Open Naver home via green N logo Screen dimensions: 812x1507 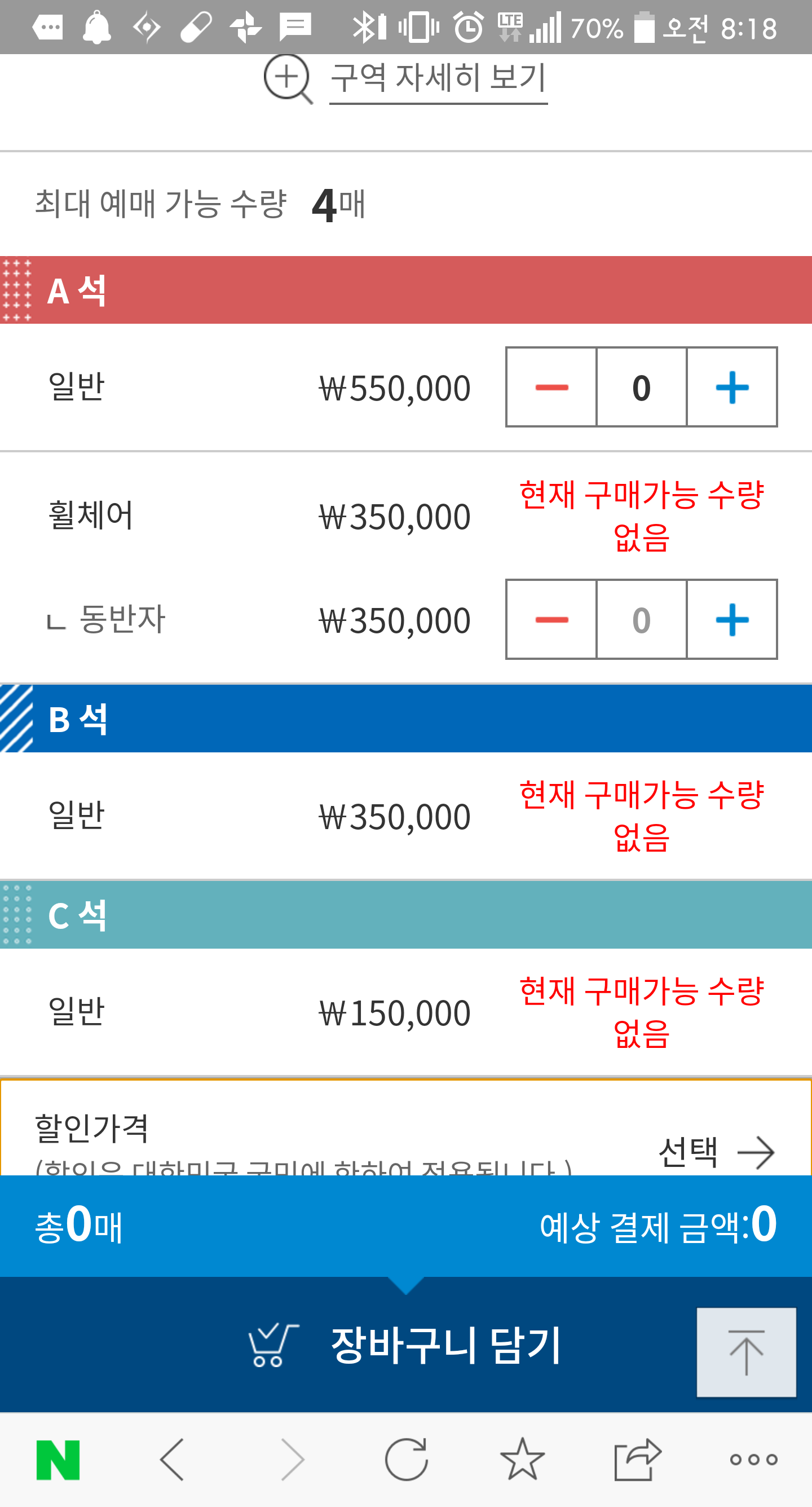coord(58,1460)
